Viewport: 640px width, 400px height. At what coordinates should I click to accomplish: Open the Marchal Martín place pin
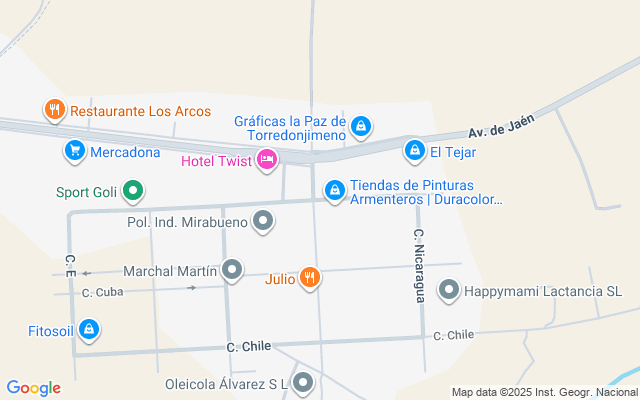pos(232,270)
